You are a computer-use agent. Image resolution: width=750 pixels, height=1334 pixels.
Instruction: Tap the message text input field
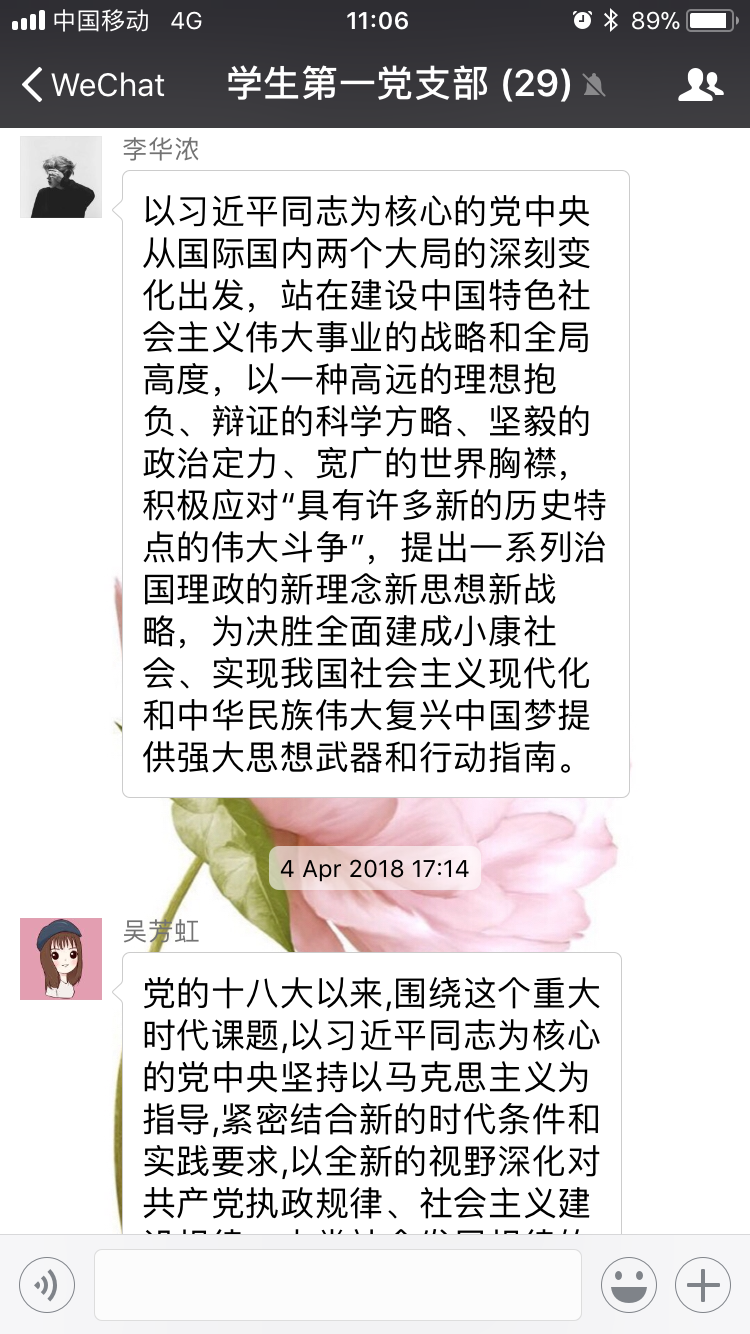[x=338, y=1285]
